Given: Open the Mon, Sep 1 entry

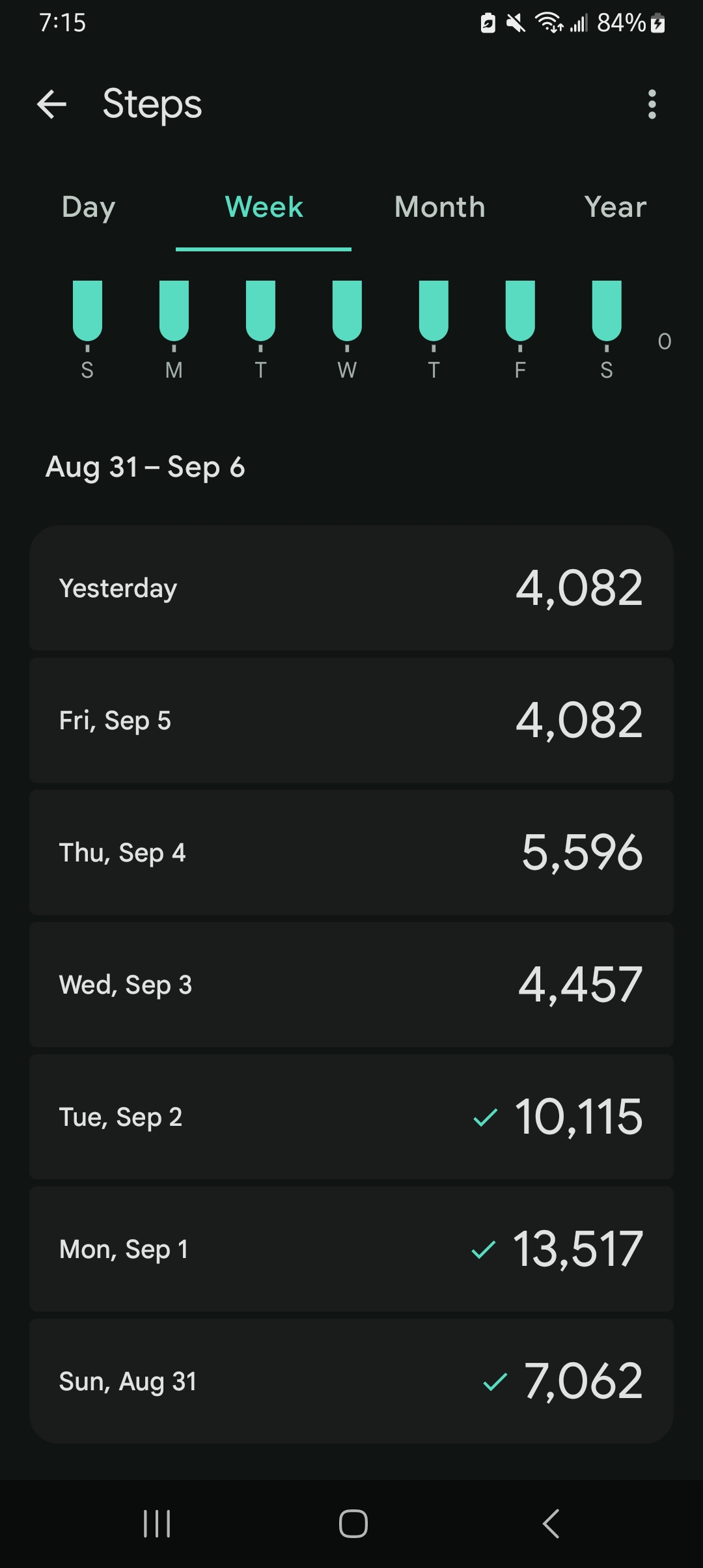Looking at the screenshot, I should tap(351, 1249).
